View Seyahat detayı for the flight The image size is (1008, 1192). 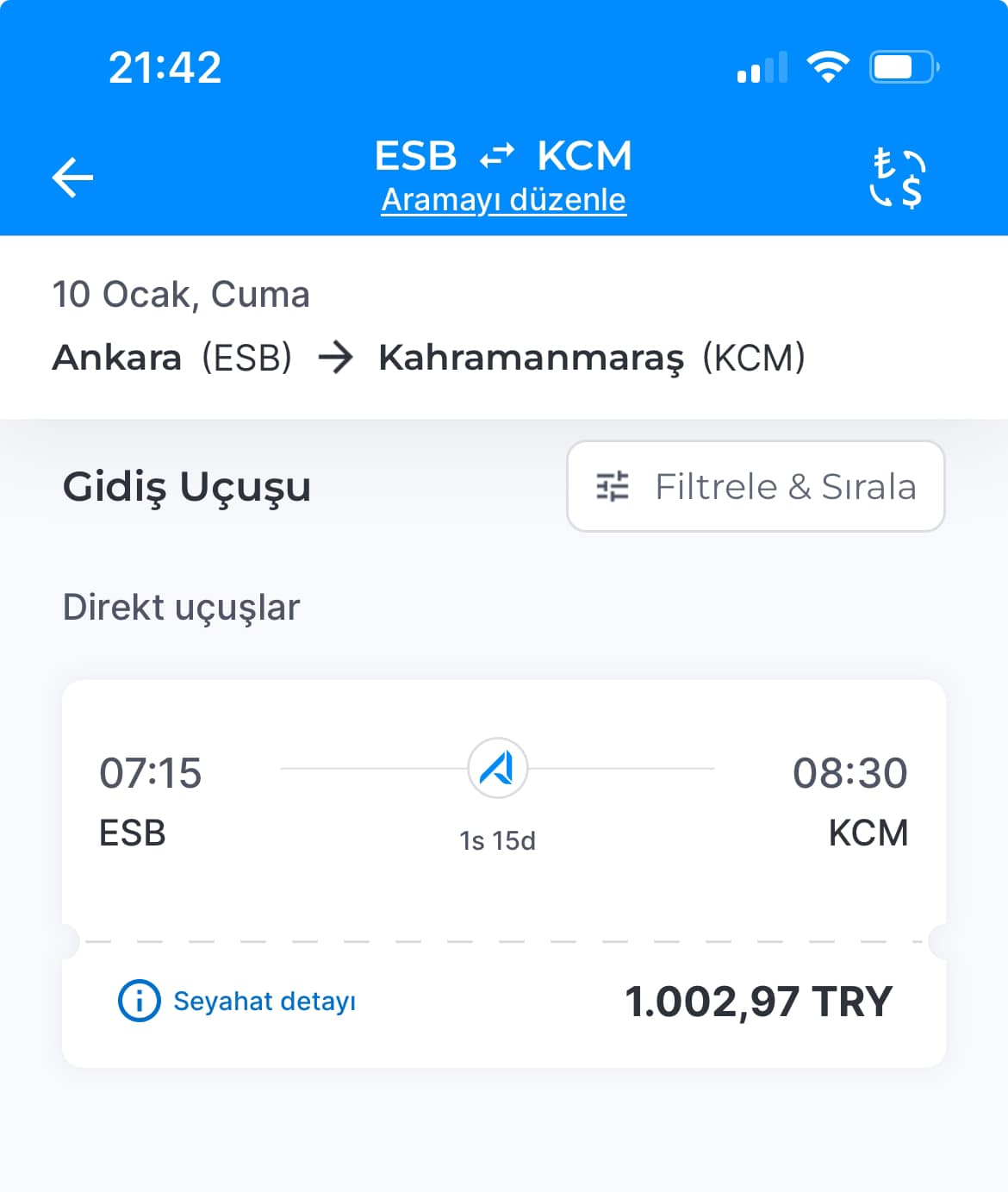coord(238,1002)
